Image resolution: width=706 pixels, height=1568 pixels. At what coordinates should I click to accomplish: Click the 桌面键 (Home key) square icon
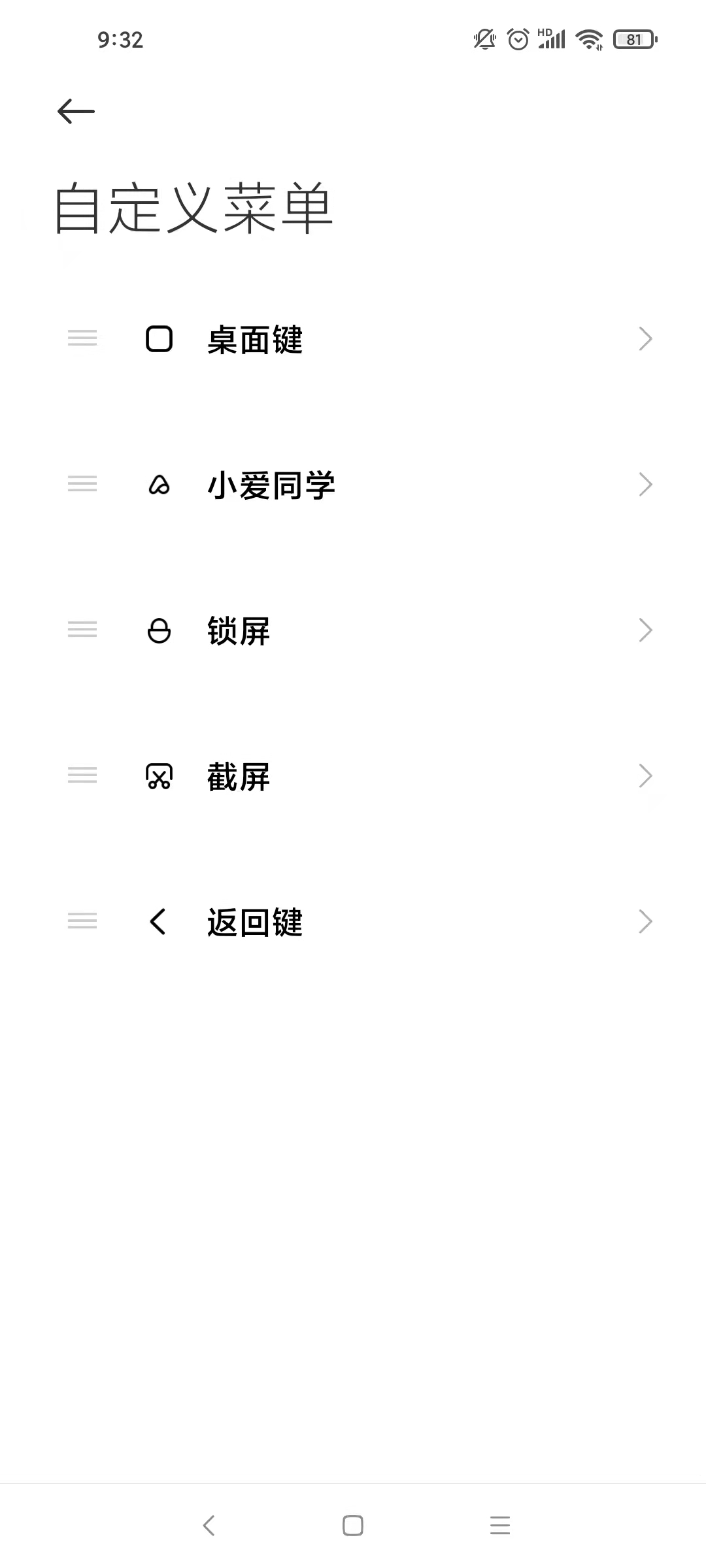coord(158,338)
